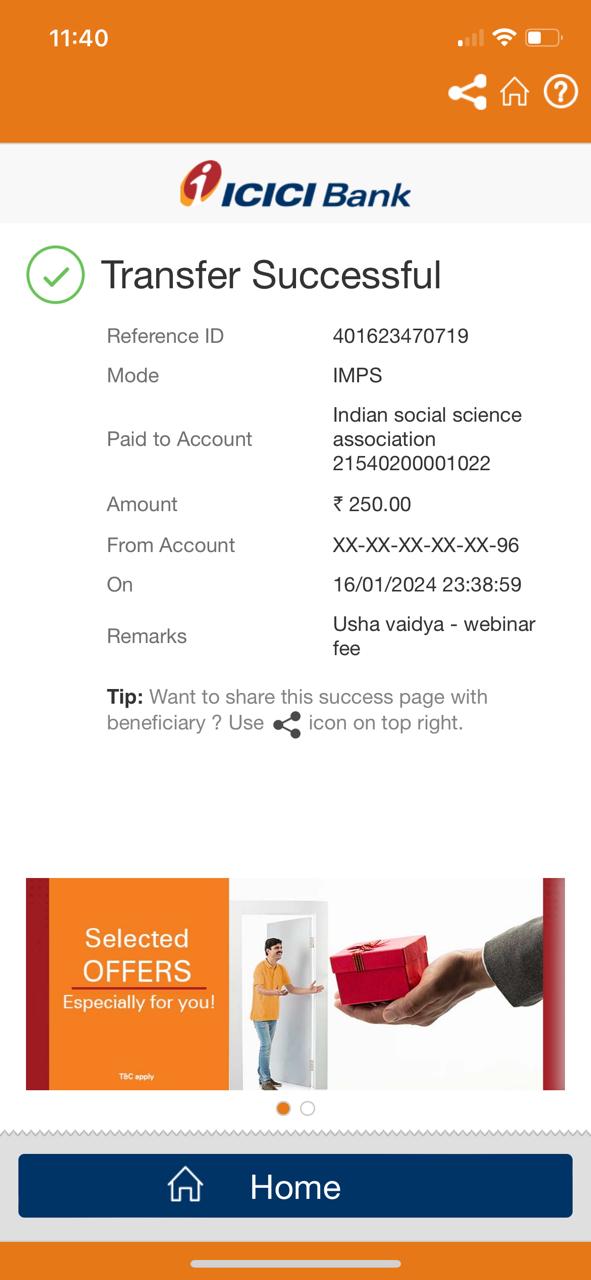
Task: Go to second banner page dot
Action: point(307,1108)
